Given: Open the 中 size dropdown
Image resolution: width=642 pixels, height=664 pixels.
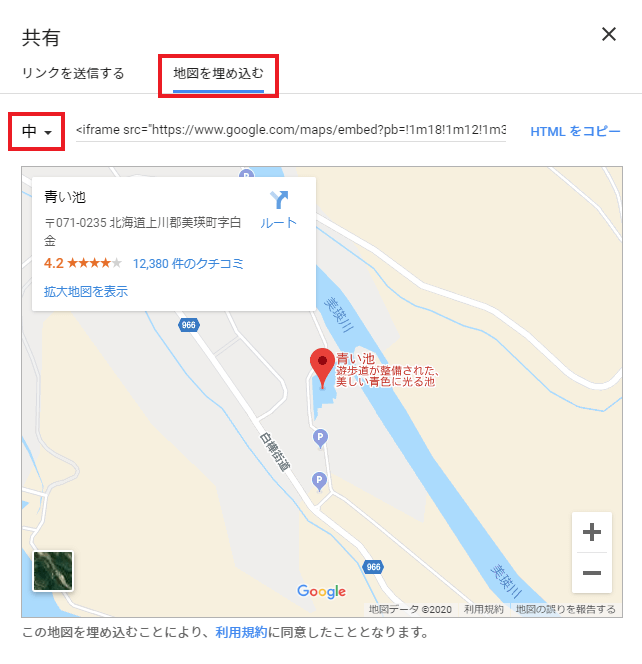Looking at the screenshot, I should (x=37, y=131).
